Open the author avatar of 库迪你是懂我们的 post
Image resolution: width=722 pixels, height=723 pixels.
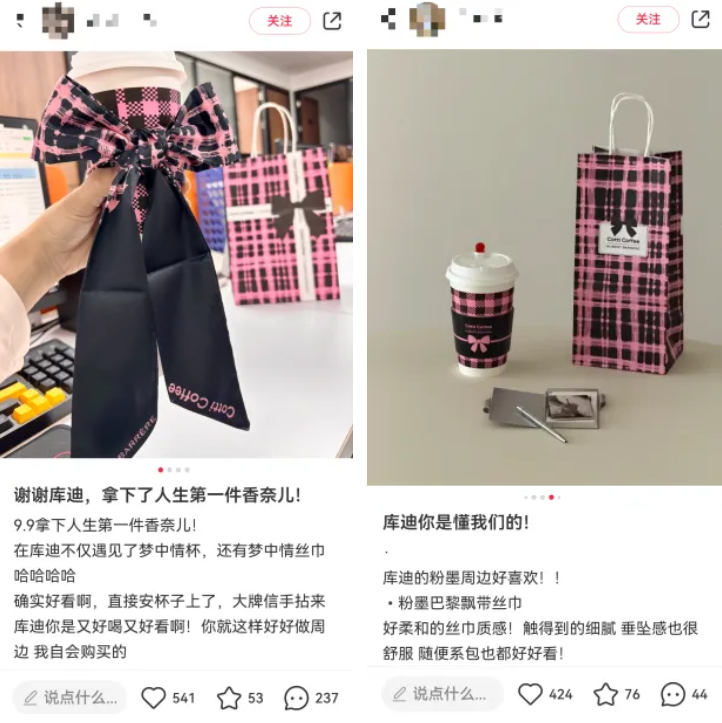click(427, 19)
